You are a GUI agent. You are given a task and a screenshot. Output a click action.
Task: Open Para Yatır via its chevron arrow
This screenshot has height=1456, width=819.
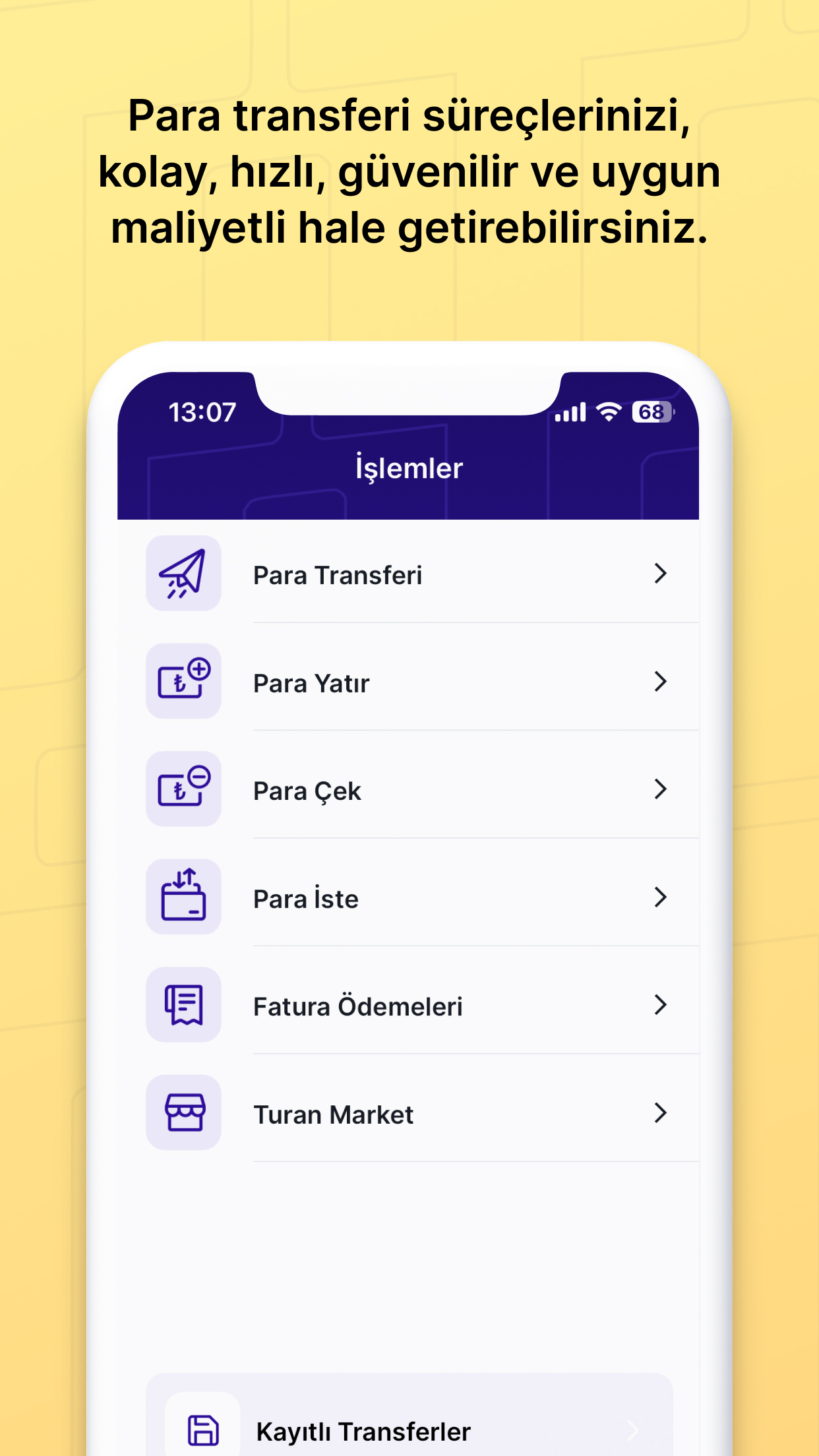[x=661, y=682]
